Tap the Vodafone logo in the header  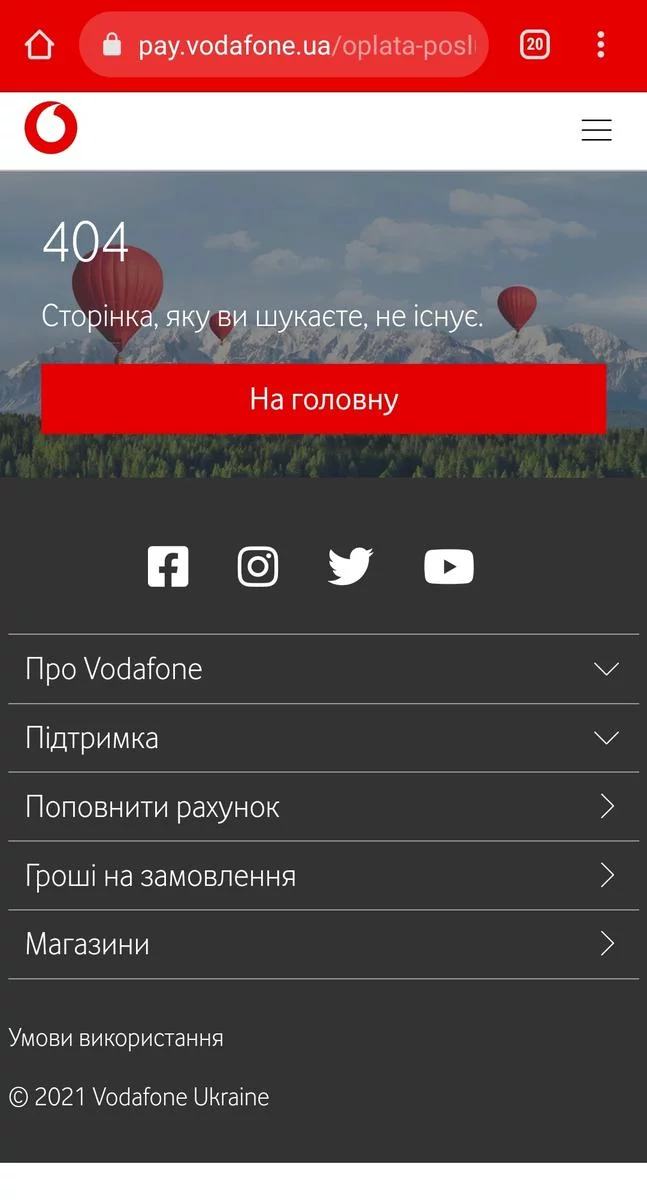(x=51, y=130)
